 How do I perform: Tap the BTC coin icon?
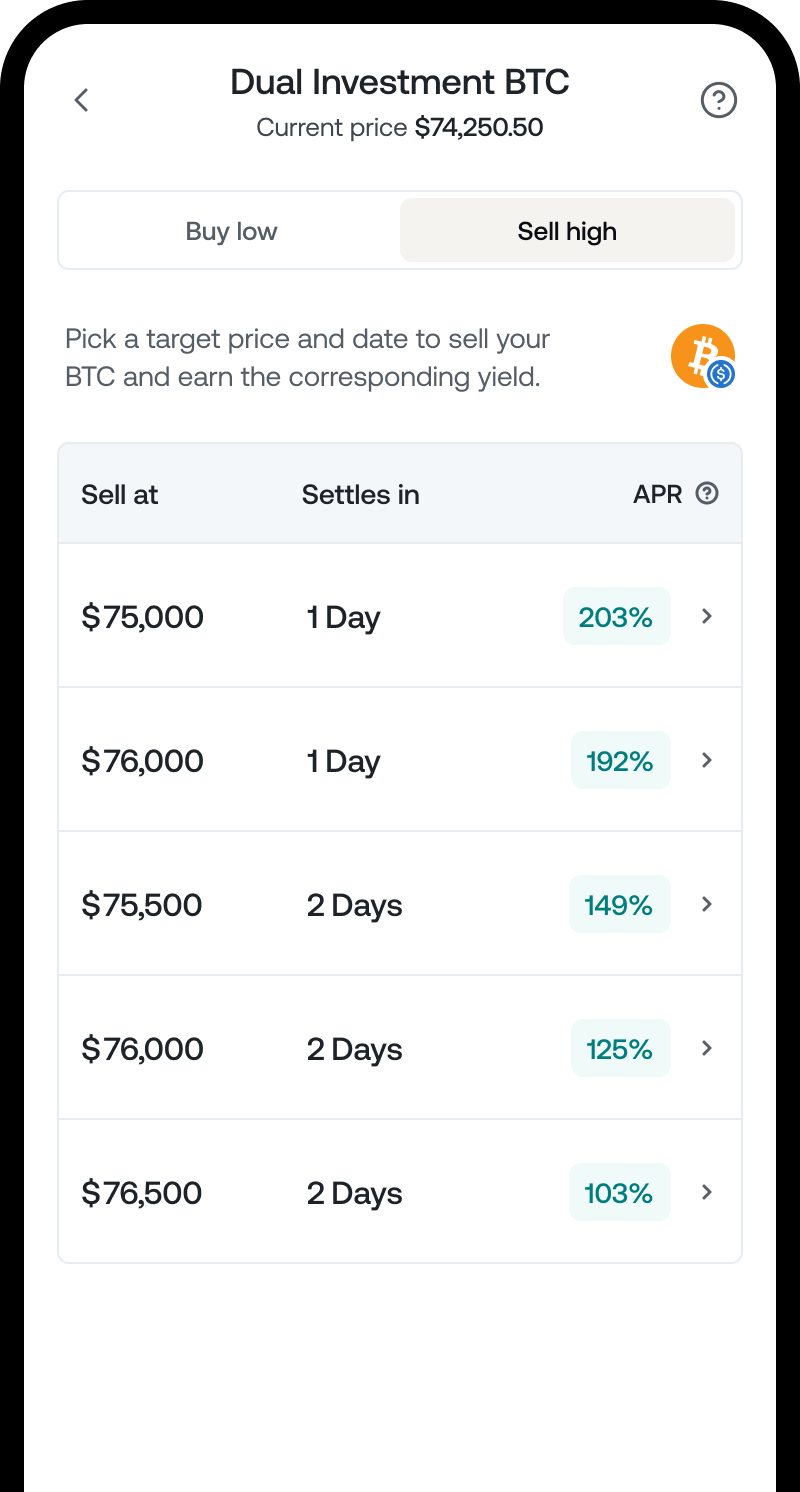[x=703, y=356]
